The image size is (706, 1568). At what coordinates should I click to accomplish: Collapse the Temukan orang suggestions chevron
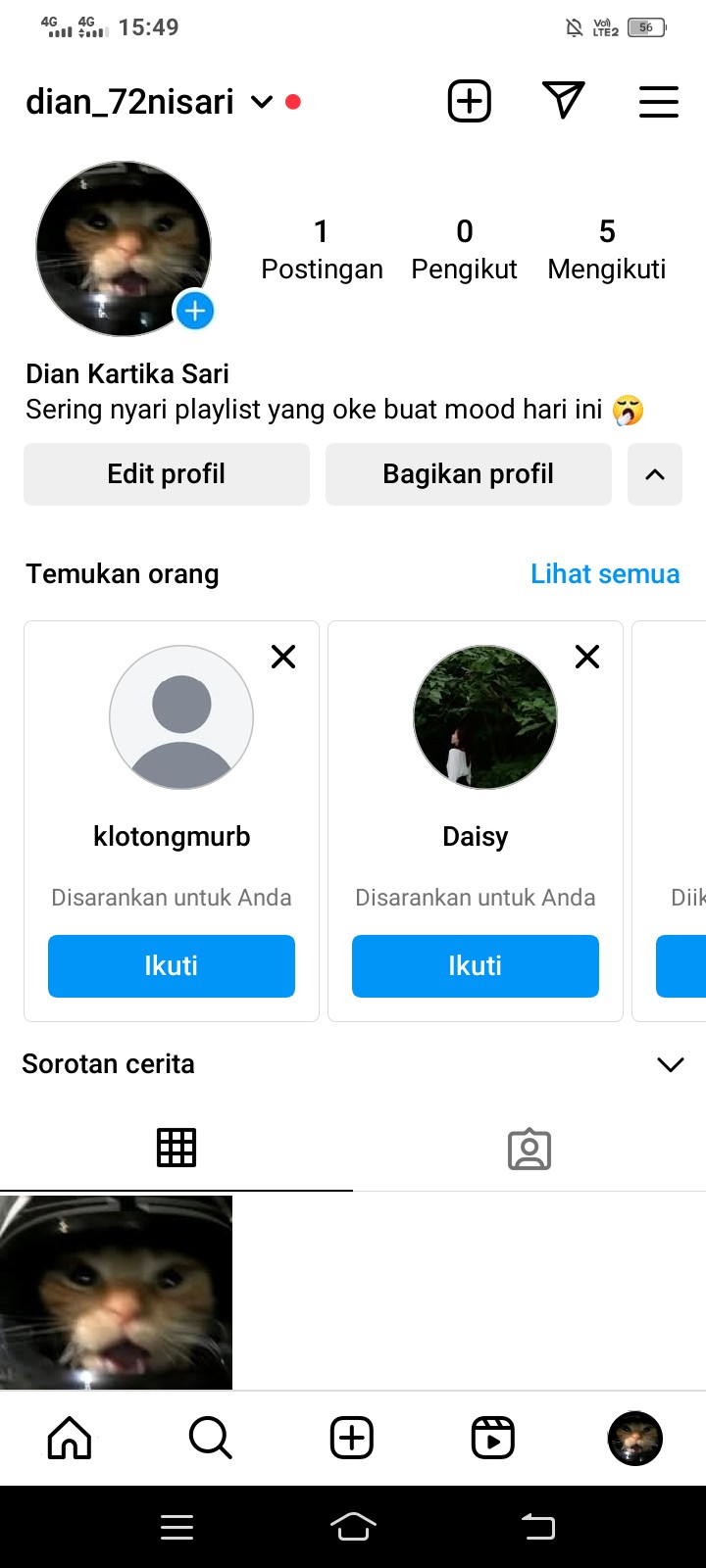(x=654, y=474)
